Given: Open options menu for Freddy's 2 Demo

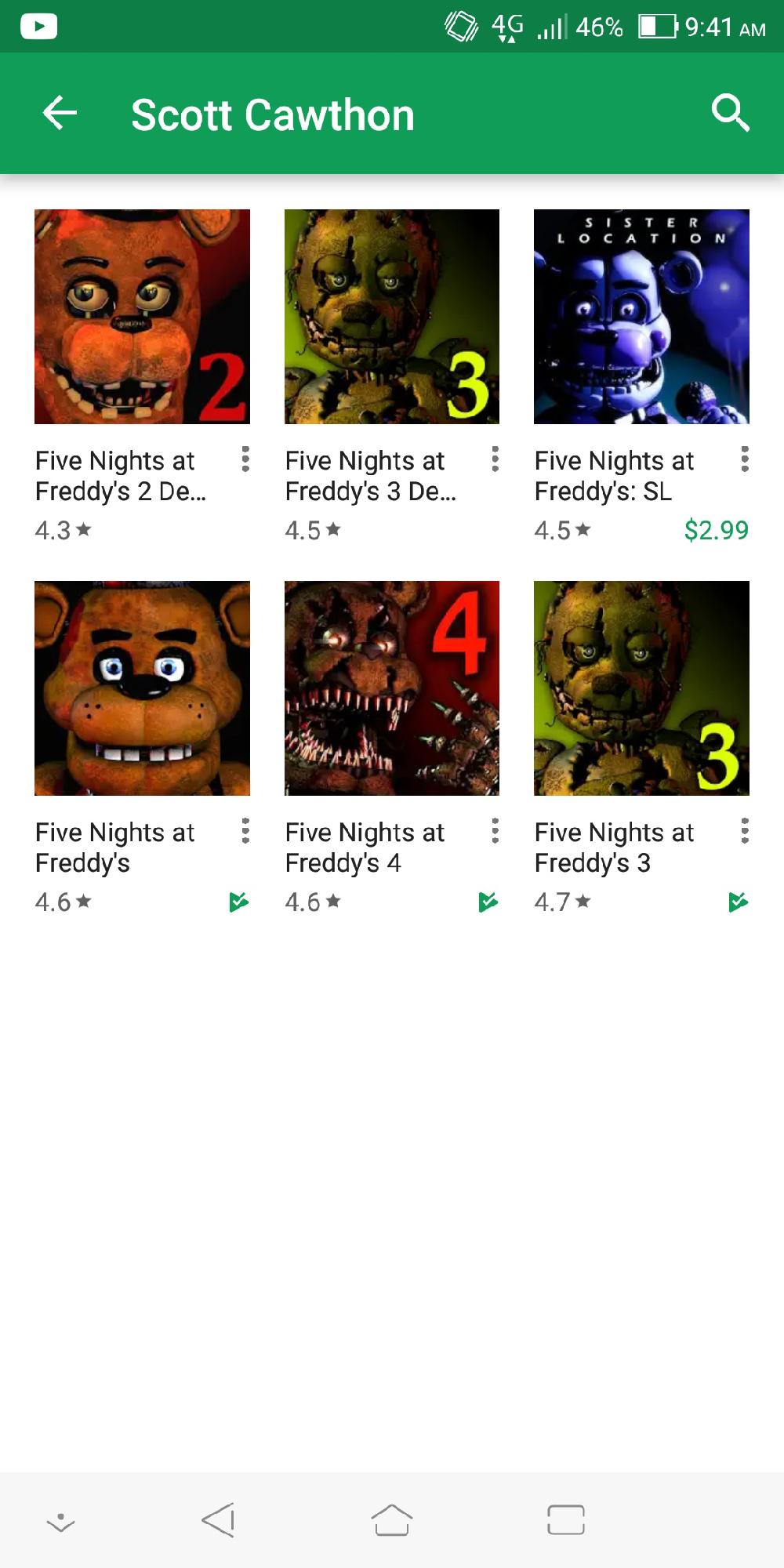Looking at the screenshot, I should [x=245, y=459].
